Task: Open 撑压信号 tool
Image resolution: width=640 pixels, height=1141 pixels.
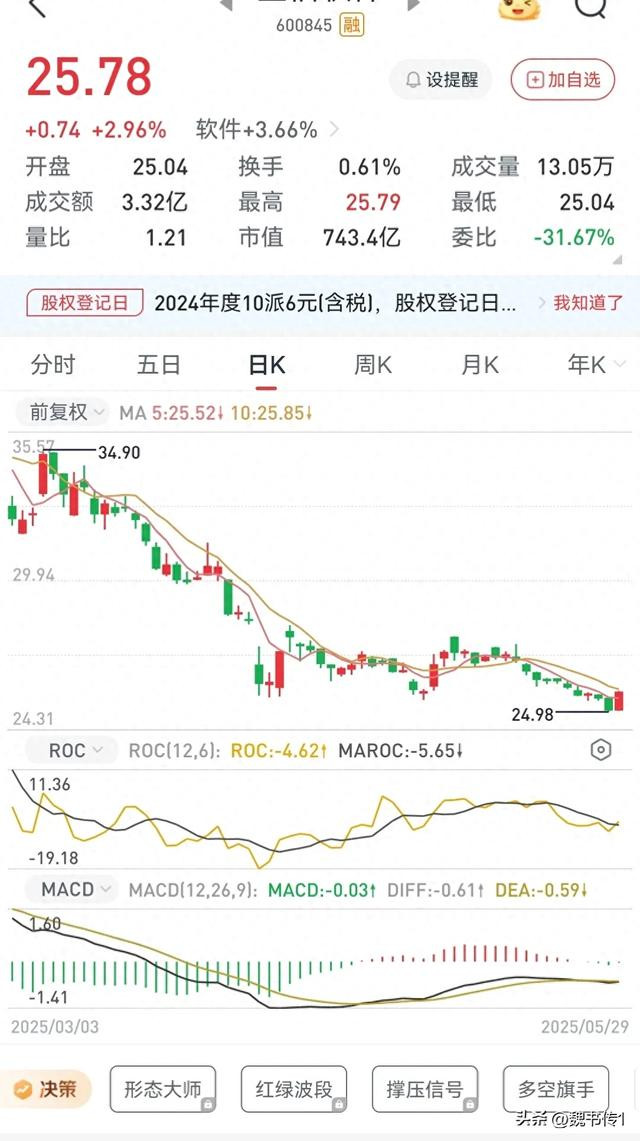Action: tap(425, 1089)
